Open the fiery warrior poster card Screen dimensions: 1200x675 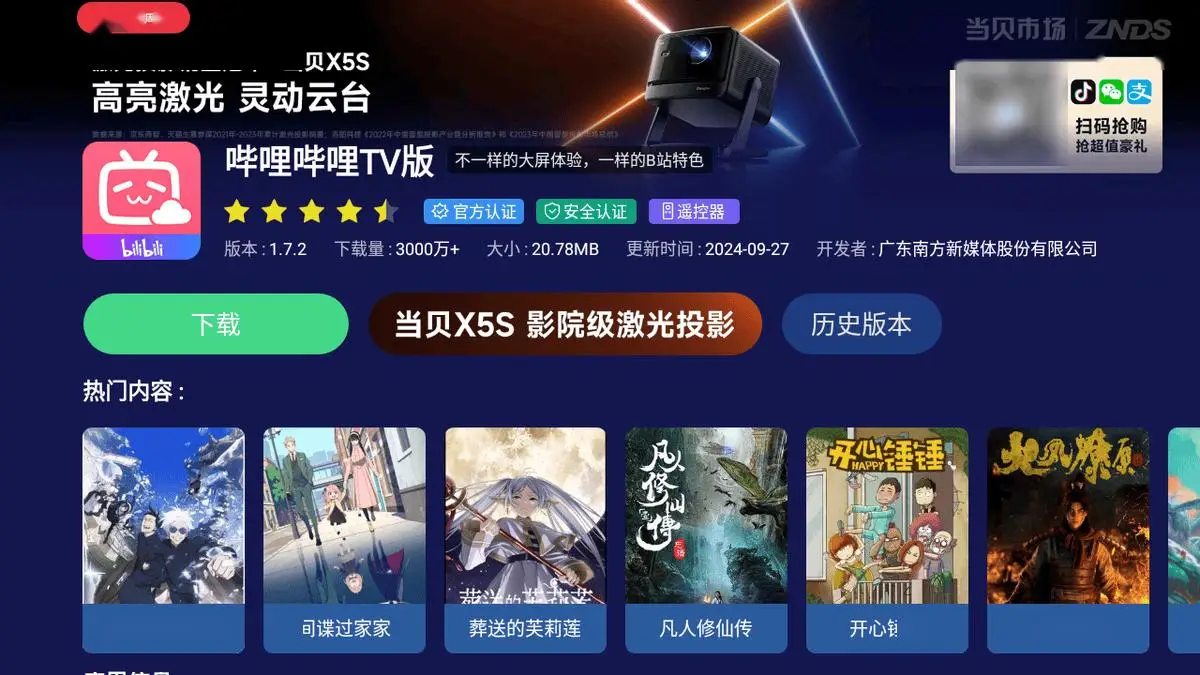1068,540
